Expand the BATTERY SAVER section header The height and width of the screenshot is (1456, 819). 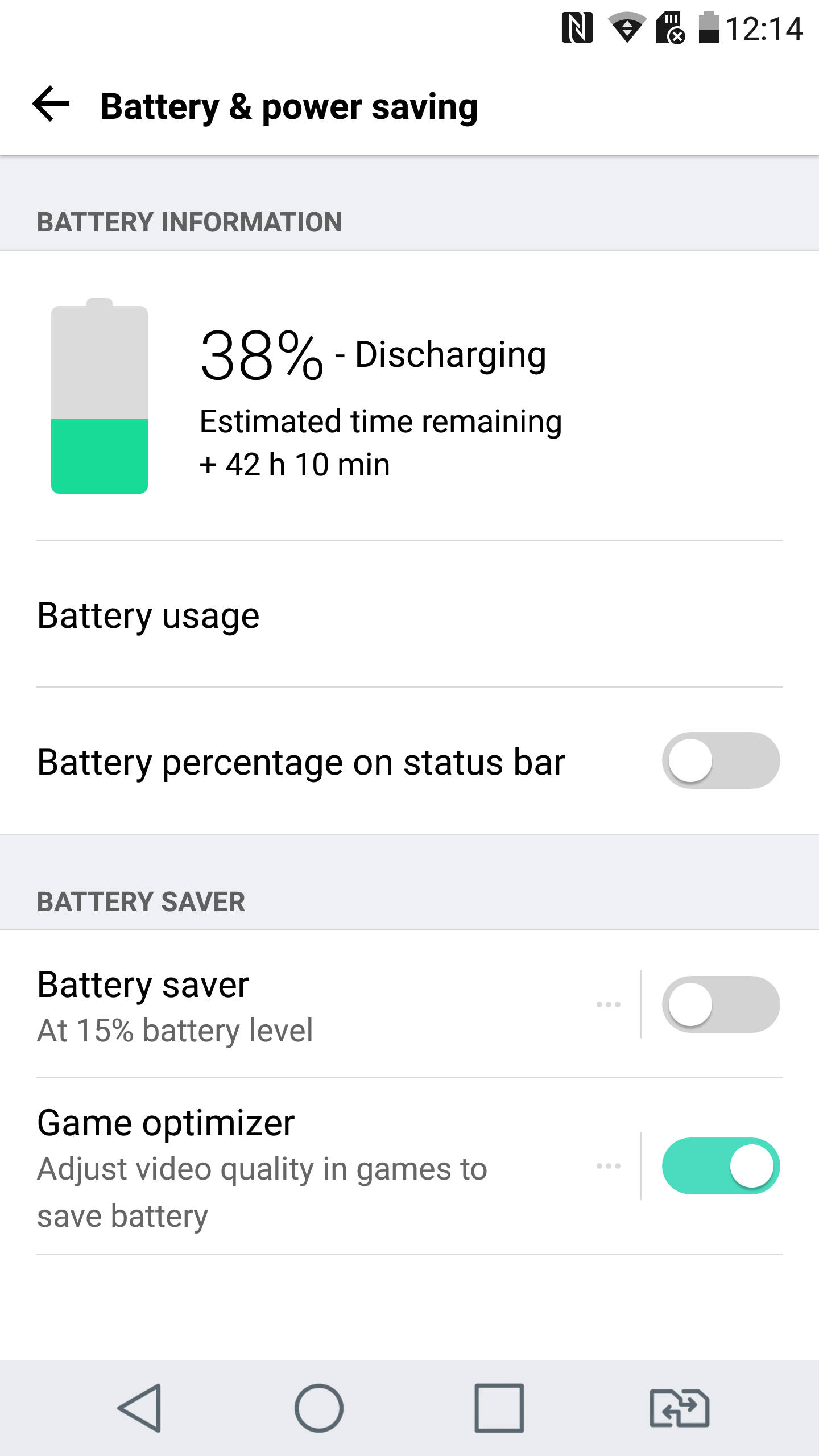pyautogui.click(x=140, y=902)
